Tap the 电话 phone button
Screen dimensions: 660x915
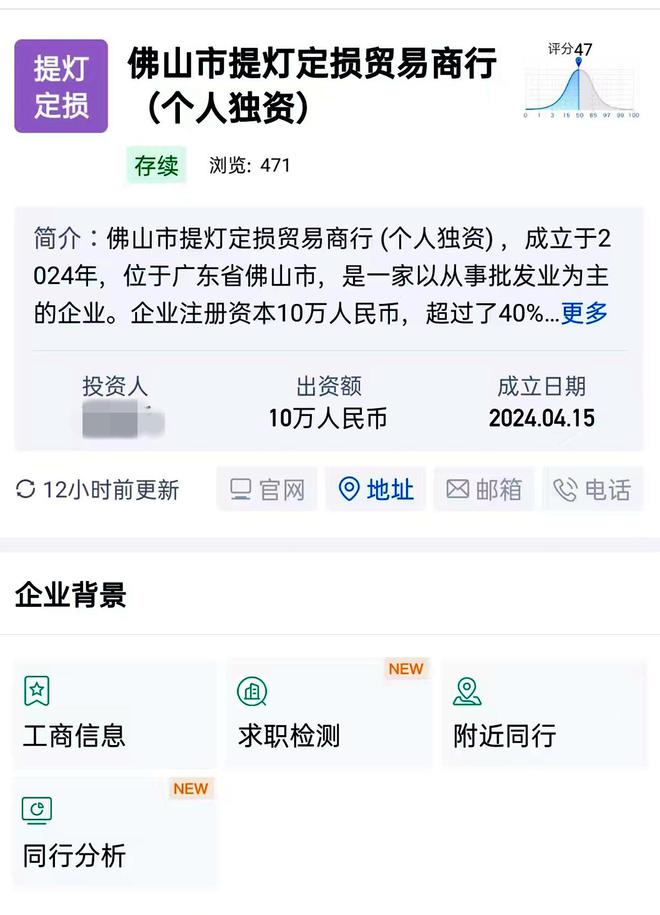point(592,489)
